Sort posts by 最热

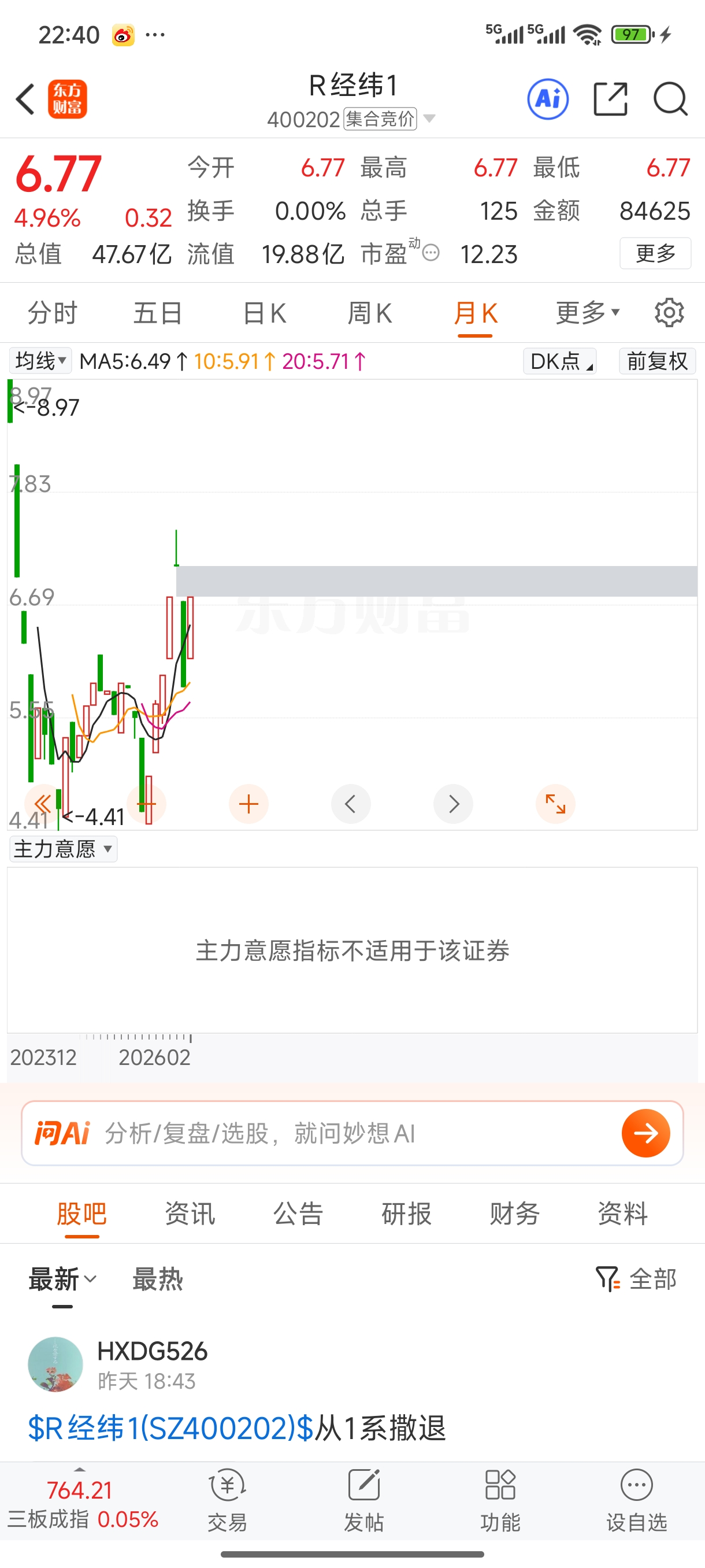coord(158,1279)
